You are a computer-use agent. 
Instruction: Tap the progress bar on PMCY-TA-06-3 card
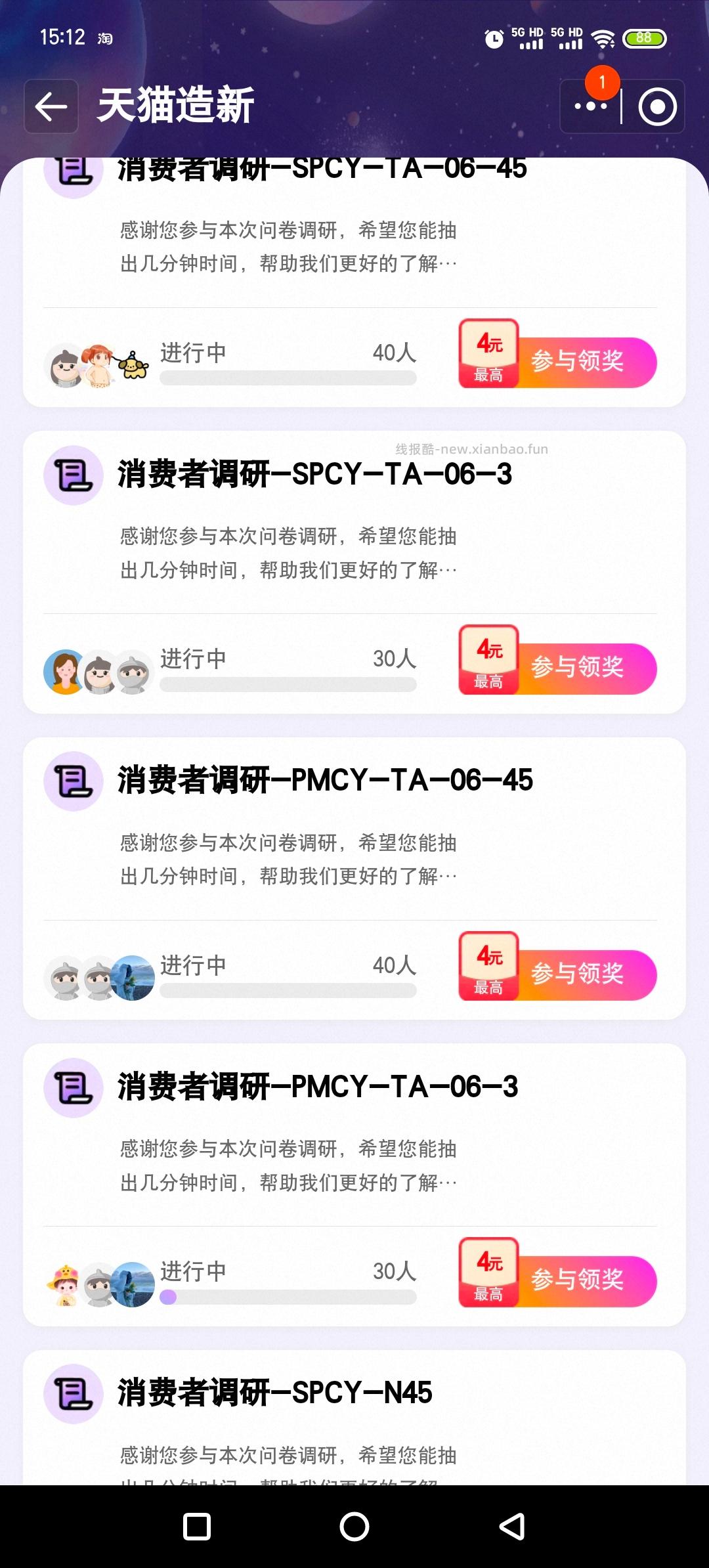click(x=289, y=1297)
